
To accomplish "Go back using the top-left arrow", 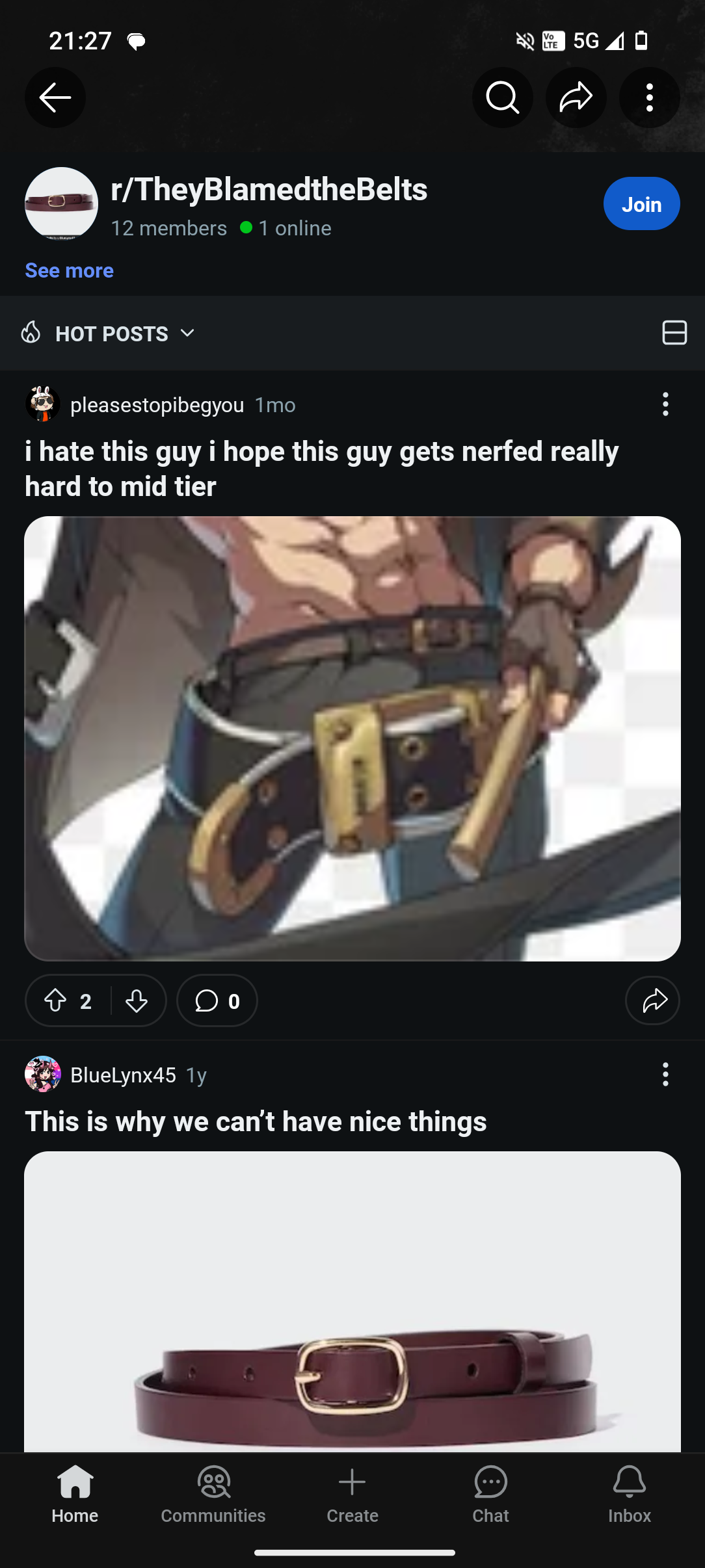I will [55, 98].
